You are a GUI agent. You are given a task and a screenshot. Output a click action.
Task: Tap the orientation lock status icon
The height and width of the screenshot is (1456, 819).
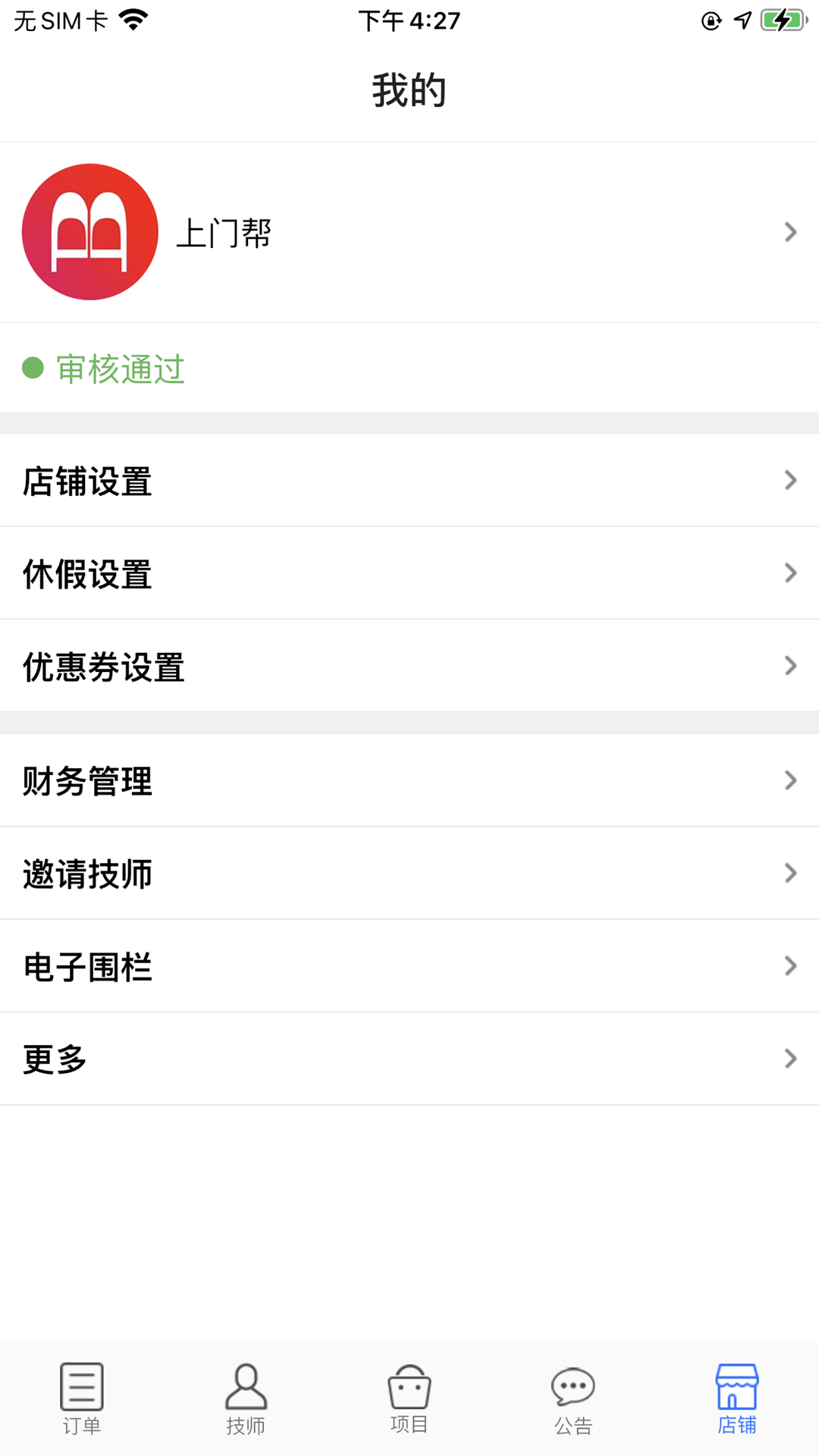tap(710, 20)
